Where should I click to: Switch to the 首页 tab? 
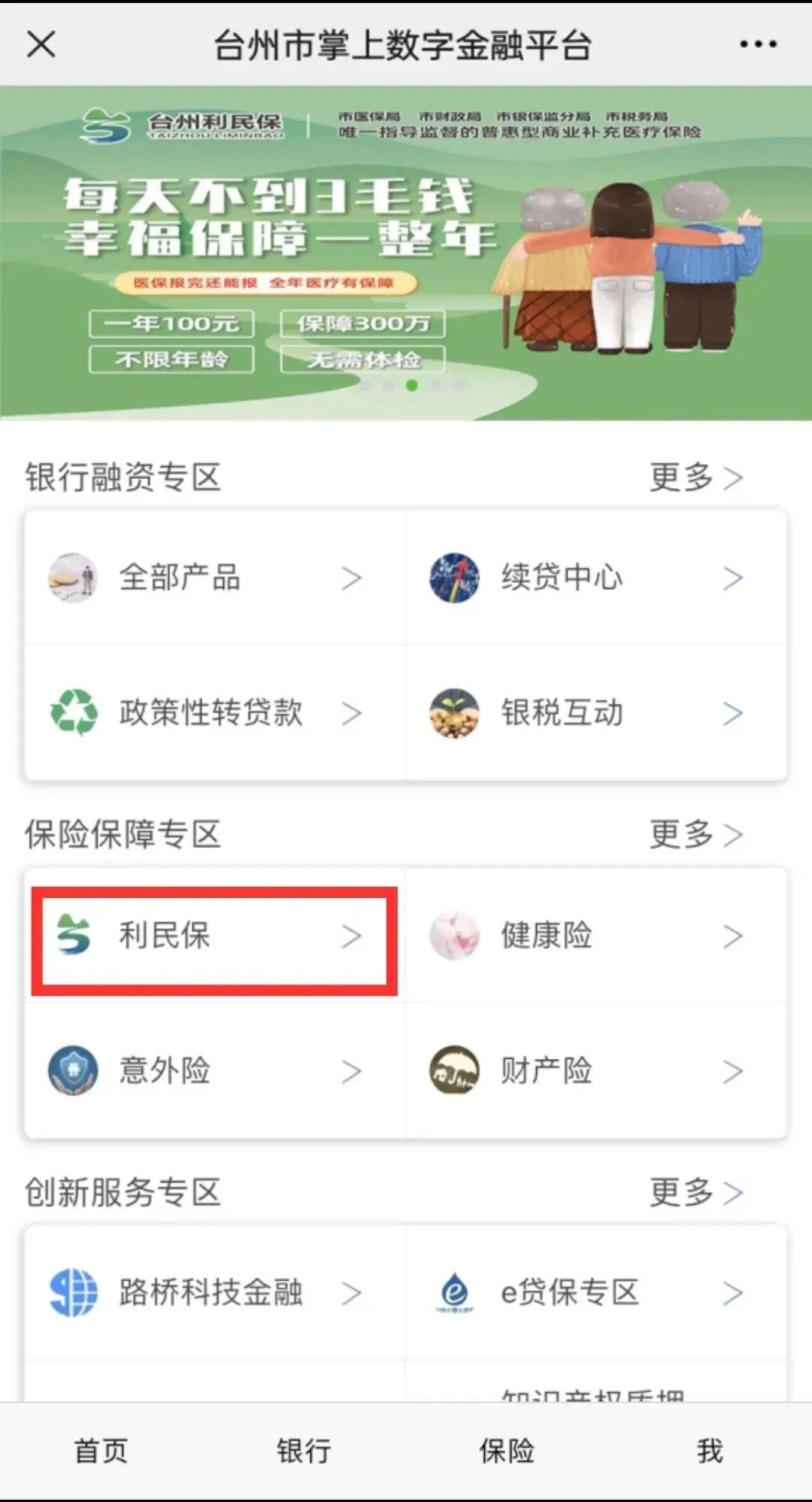pos(101,1451)
